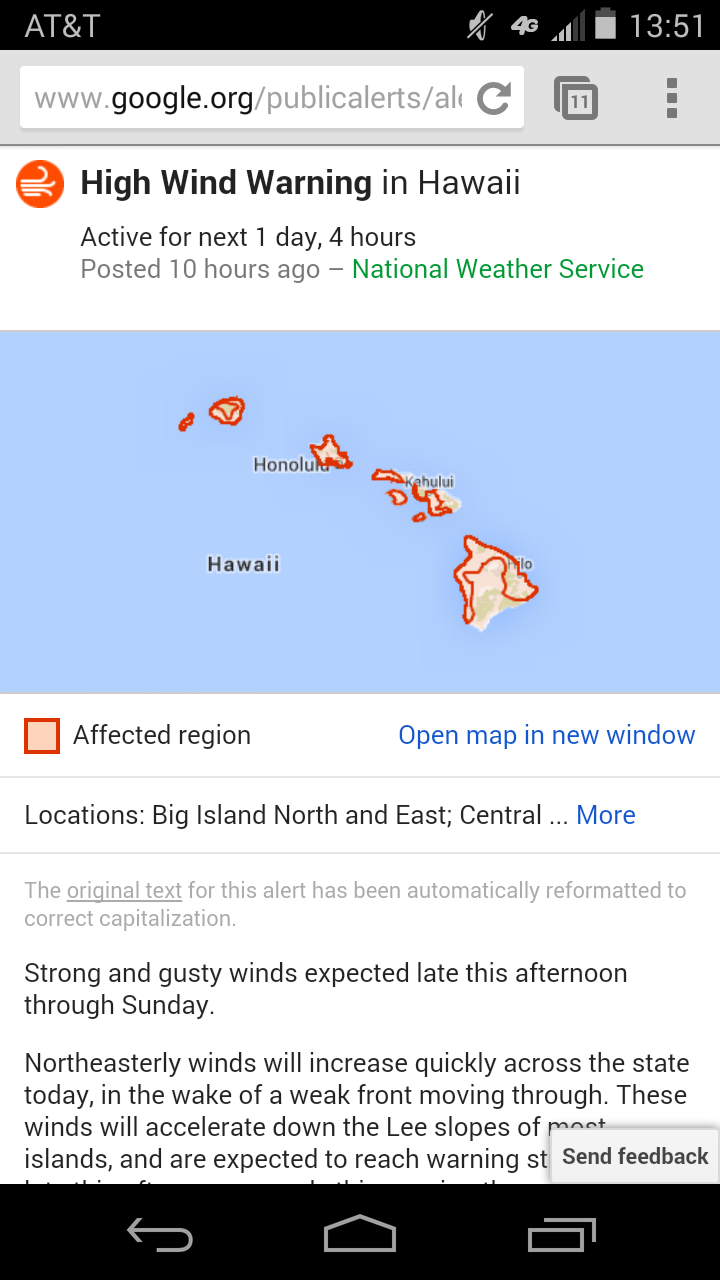Open the National Weather Service link
720x1280 pixels.
497,269
